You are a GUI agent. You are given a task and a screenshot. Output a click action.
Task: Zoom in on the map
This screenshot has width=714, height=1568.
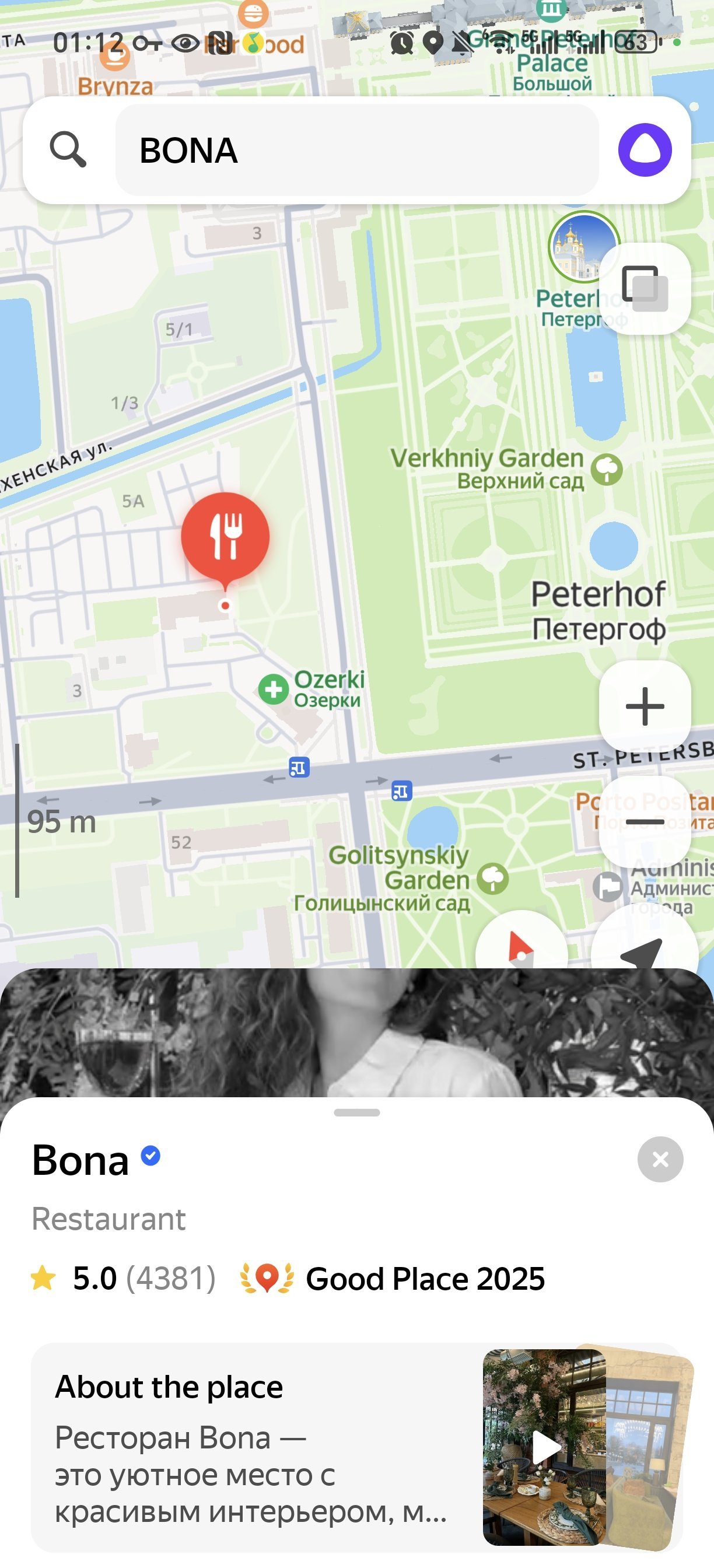[x=645, y=706]
